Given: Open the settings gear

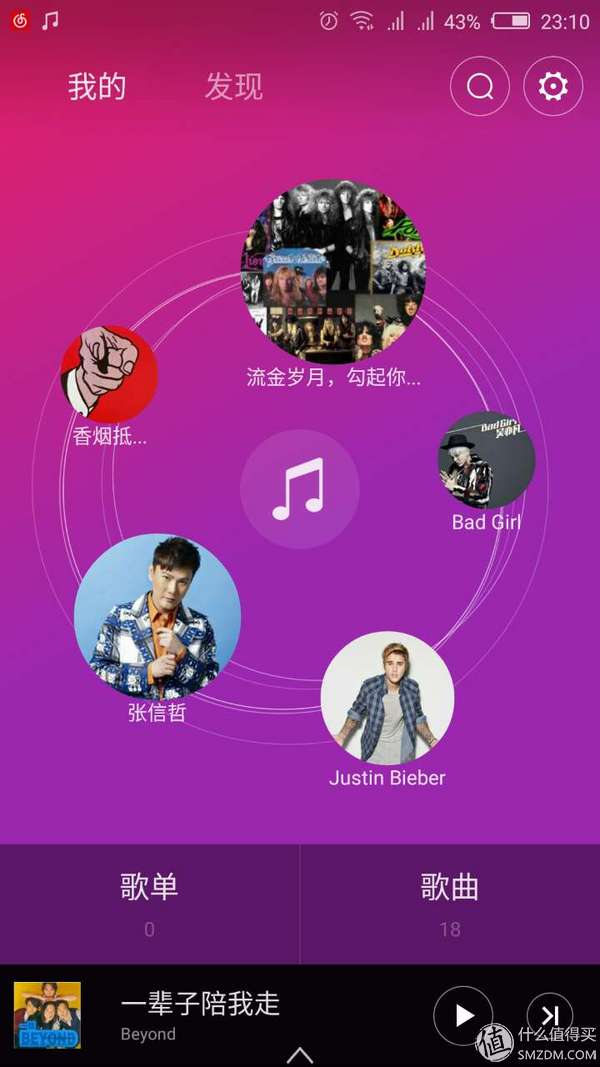Looking at the screenshot, I should 552,87.
